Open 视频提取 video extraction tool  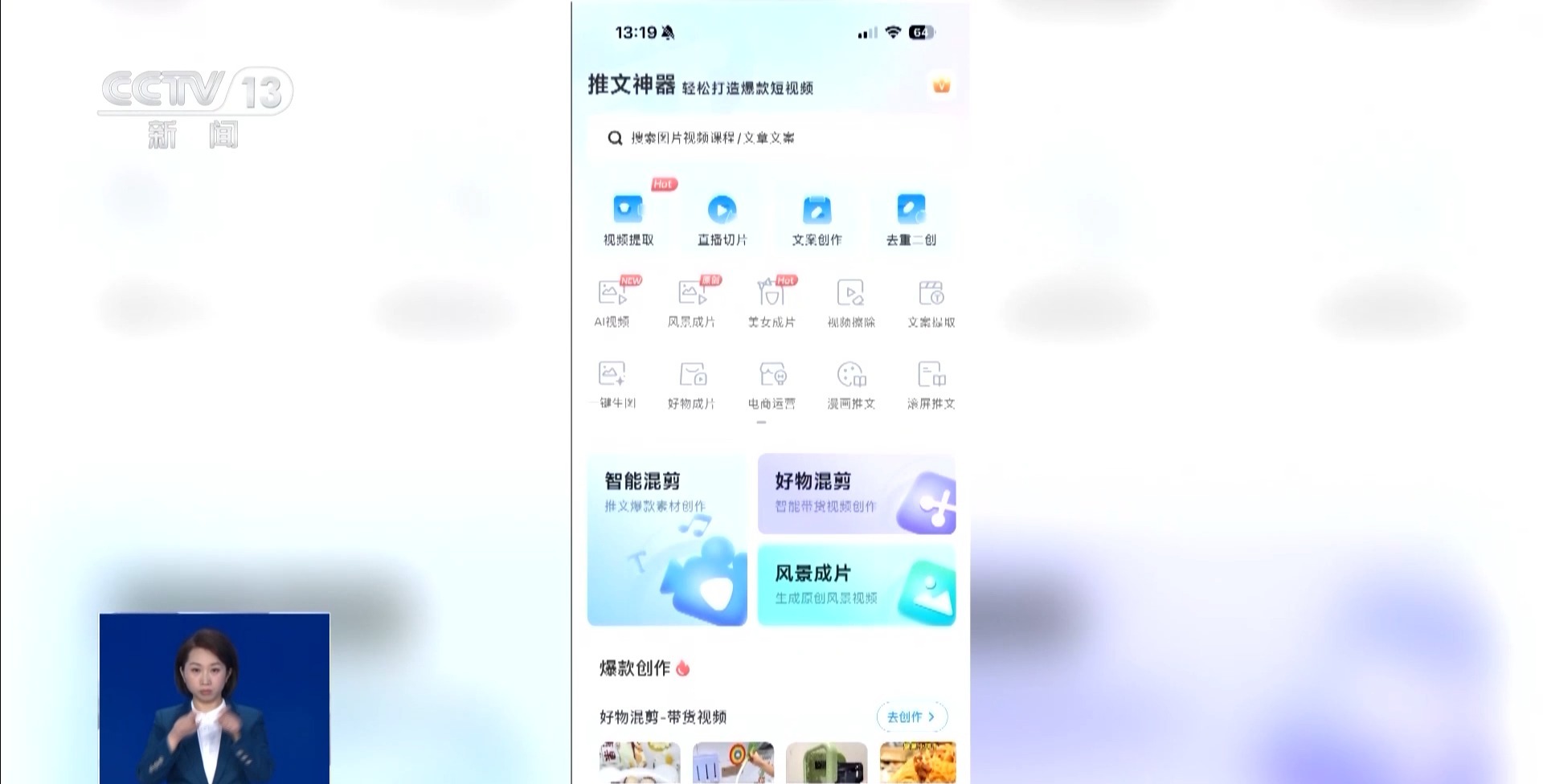(628, 218)
